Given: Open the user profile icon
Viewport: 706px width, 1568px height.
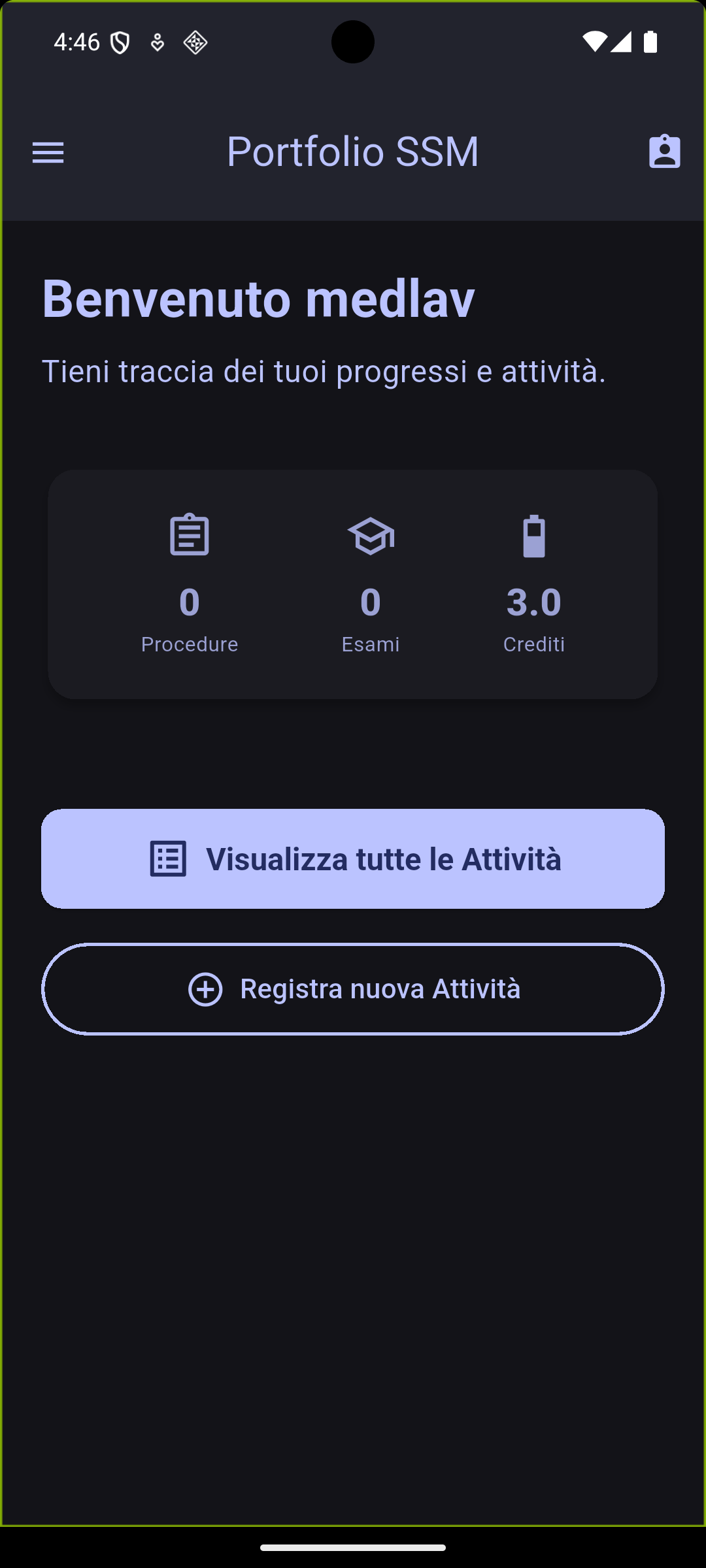Looking at the screenshot, I should 664,152.
